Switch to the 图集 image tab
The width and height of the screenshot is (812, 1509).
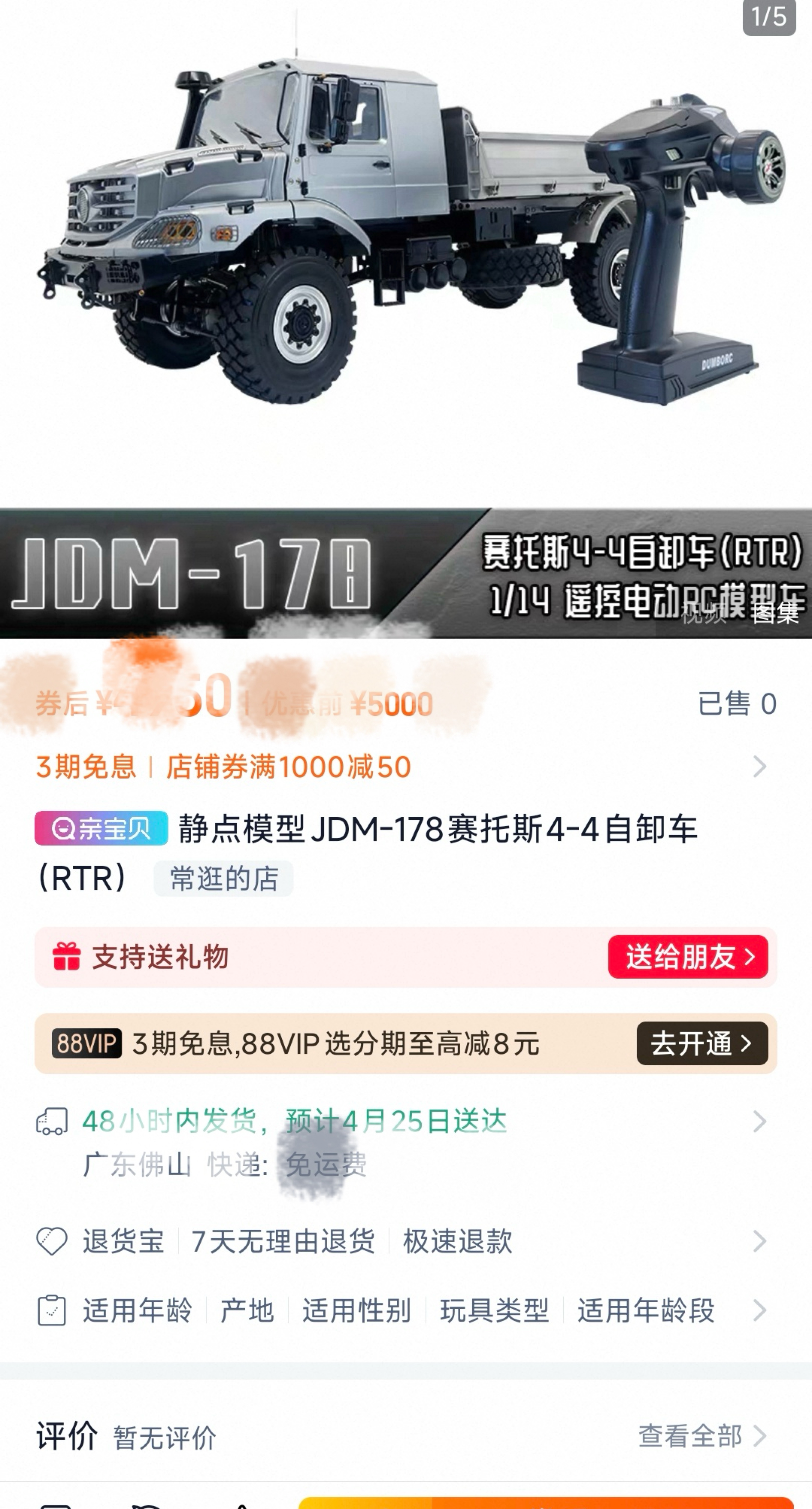775,613
